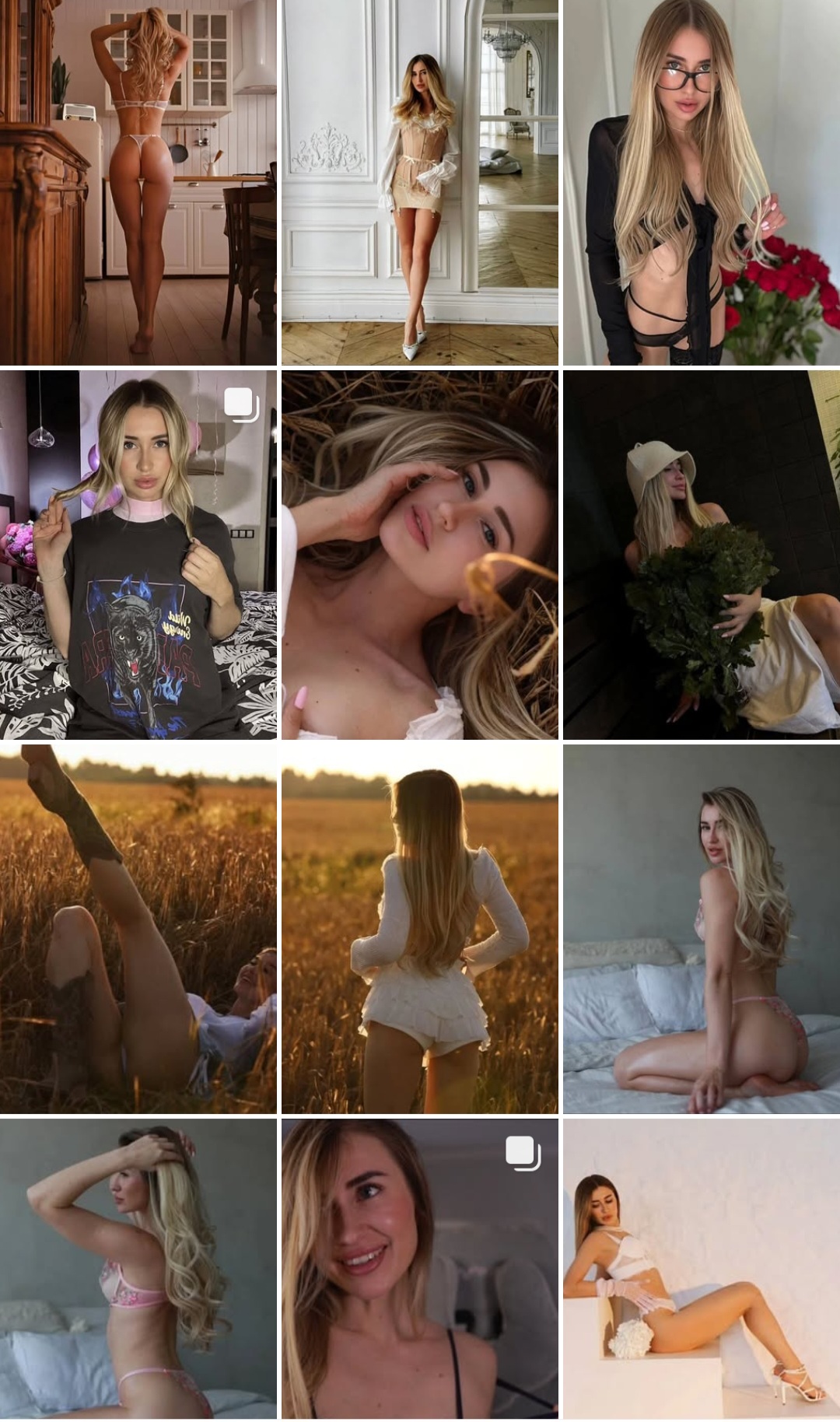View the post with arm raised over head
The width and height of the screenshot is (840, 1422).
[138, 1270]
